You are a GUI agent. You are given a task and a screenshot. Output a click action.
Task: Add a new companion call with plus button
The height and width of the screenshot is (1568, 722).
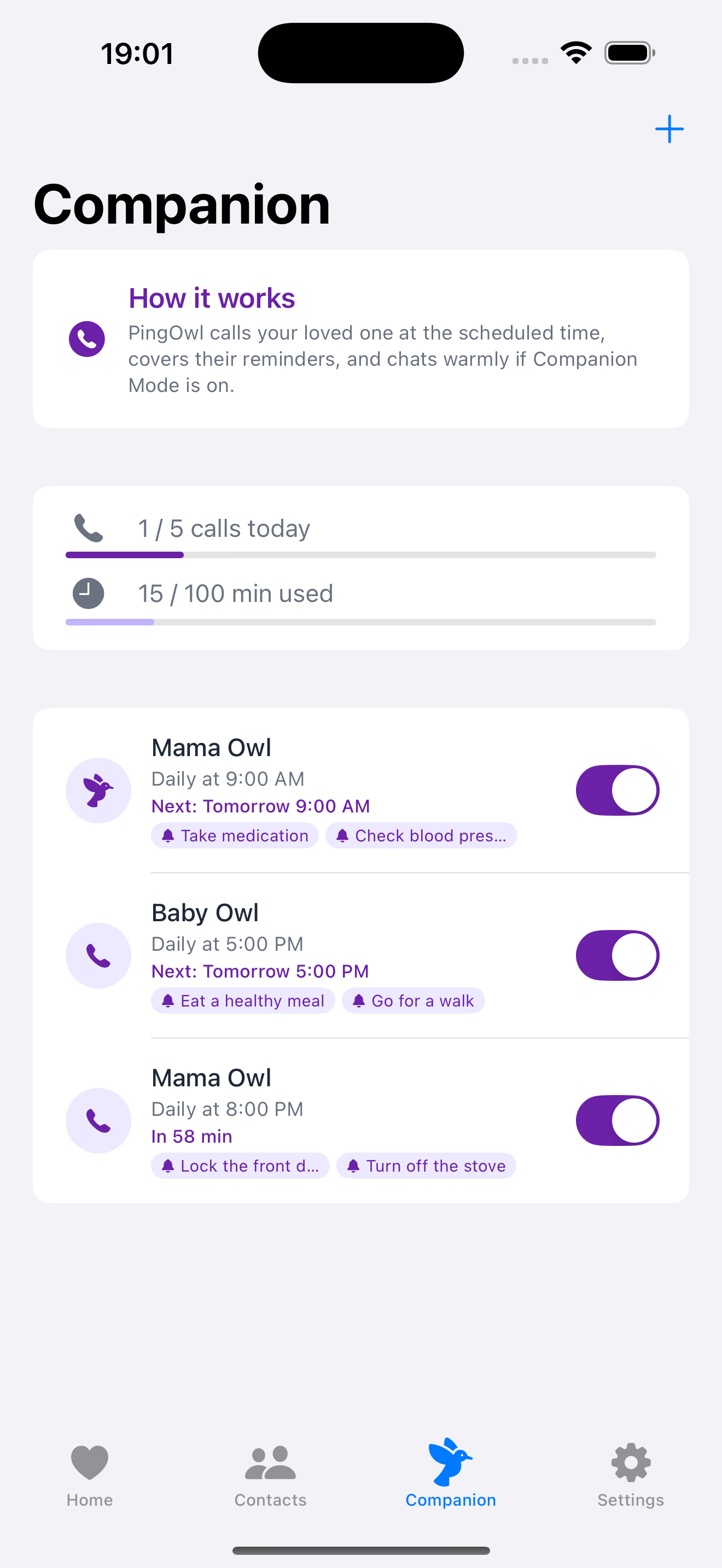point(669,129)
